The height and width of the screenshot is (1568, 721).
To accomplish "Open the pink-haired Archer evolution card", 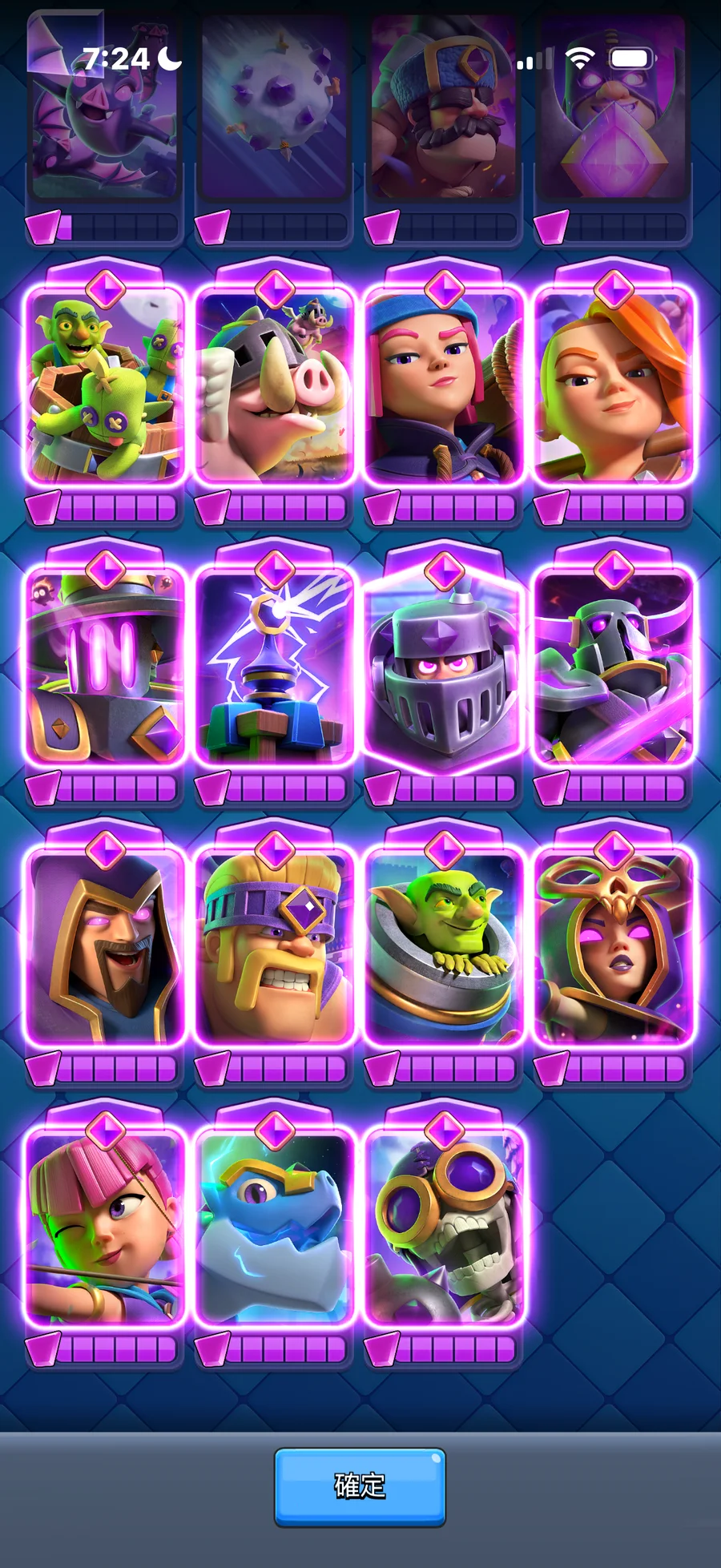I will (x=106, y=1227).
